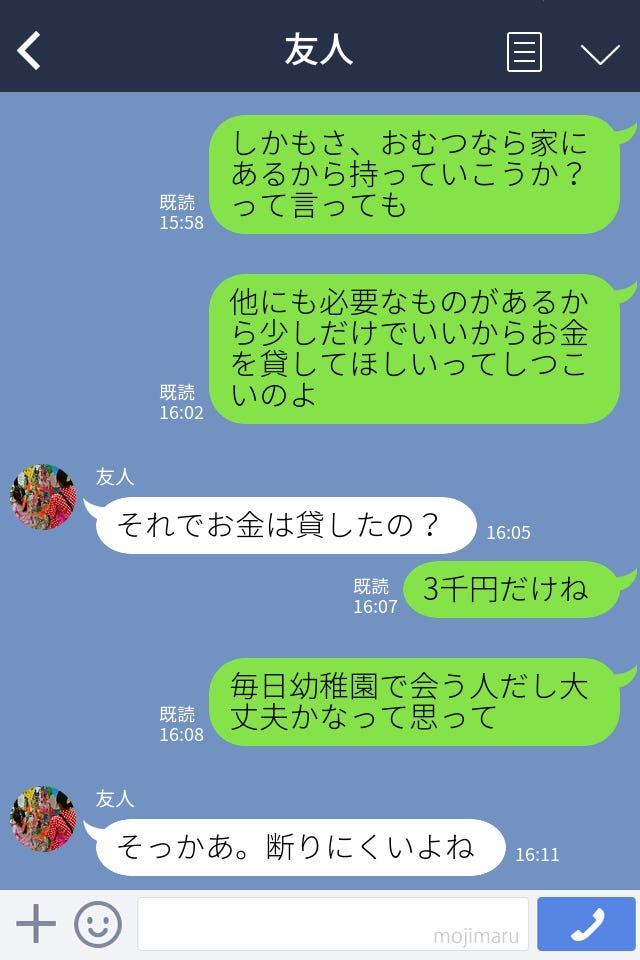
Task: Open the notes icon in the header
Action: click(x=524, y=52)
